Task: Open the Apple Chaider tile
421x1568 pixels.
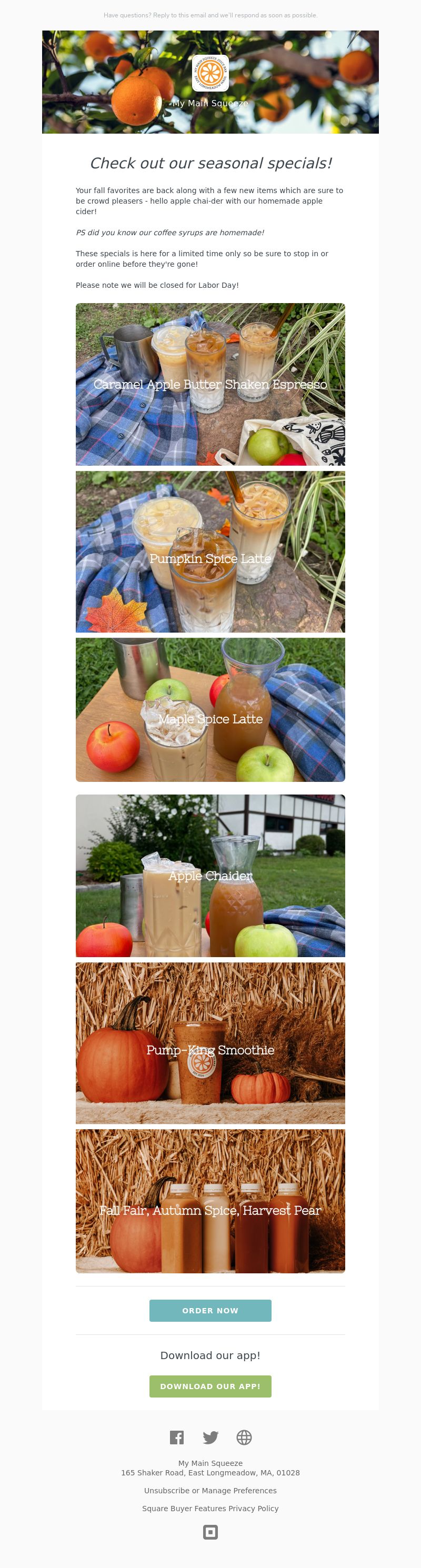Action: click(x=210, y=876)
